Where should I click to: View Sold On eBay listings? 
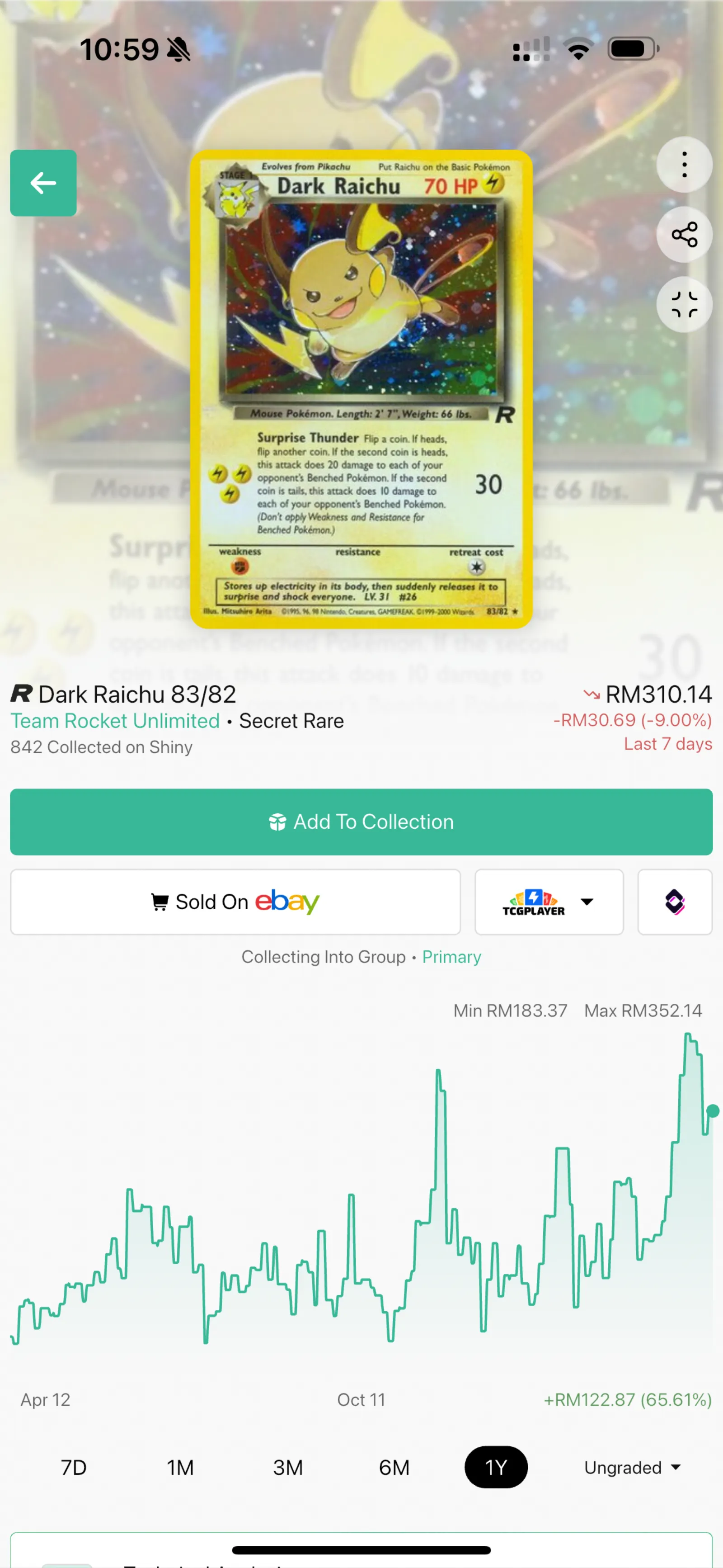click(235, 902)
